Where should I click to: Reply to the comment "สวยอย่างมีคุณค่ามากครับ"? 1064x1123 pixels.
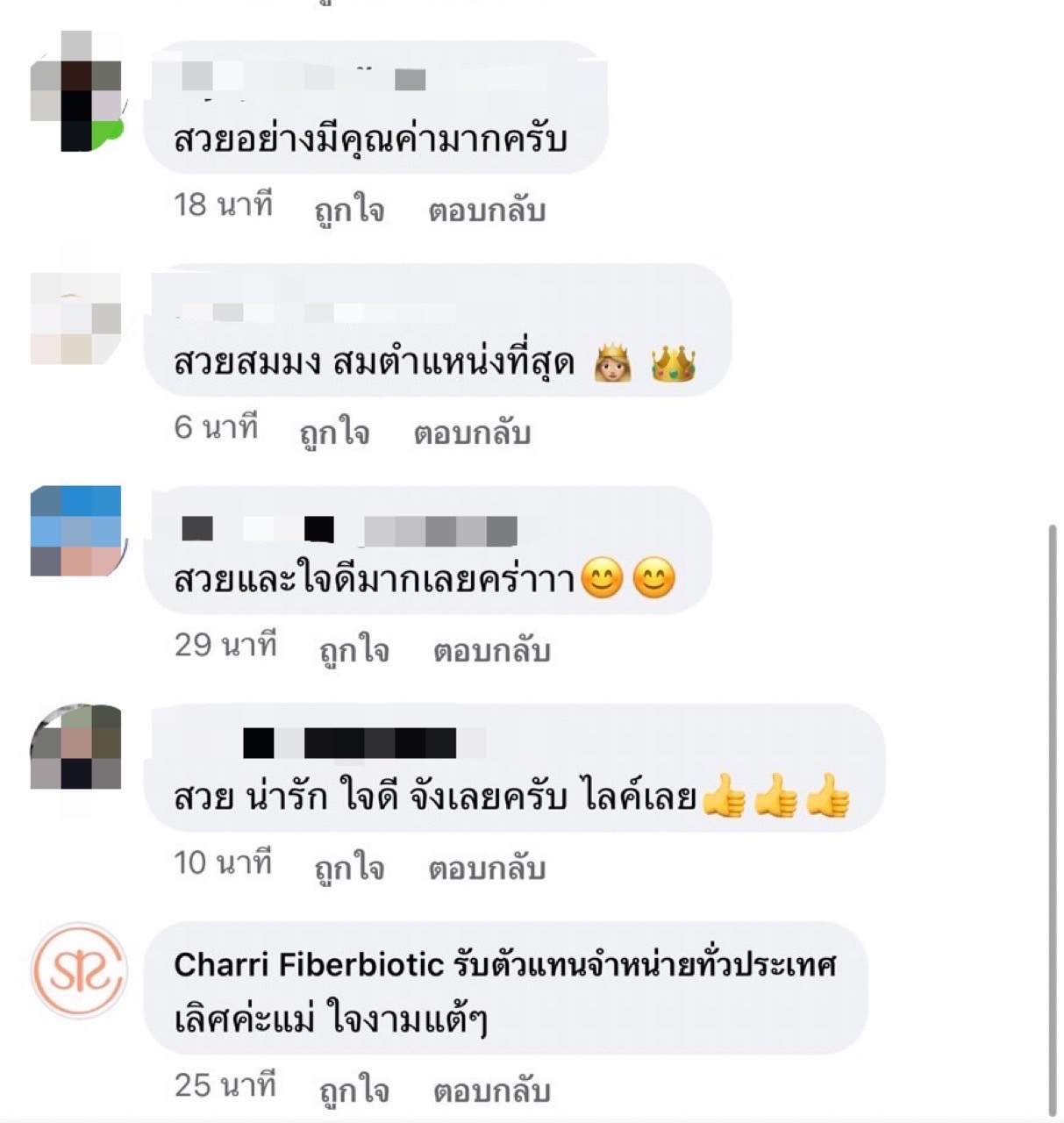coord(487,211)
